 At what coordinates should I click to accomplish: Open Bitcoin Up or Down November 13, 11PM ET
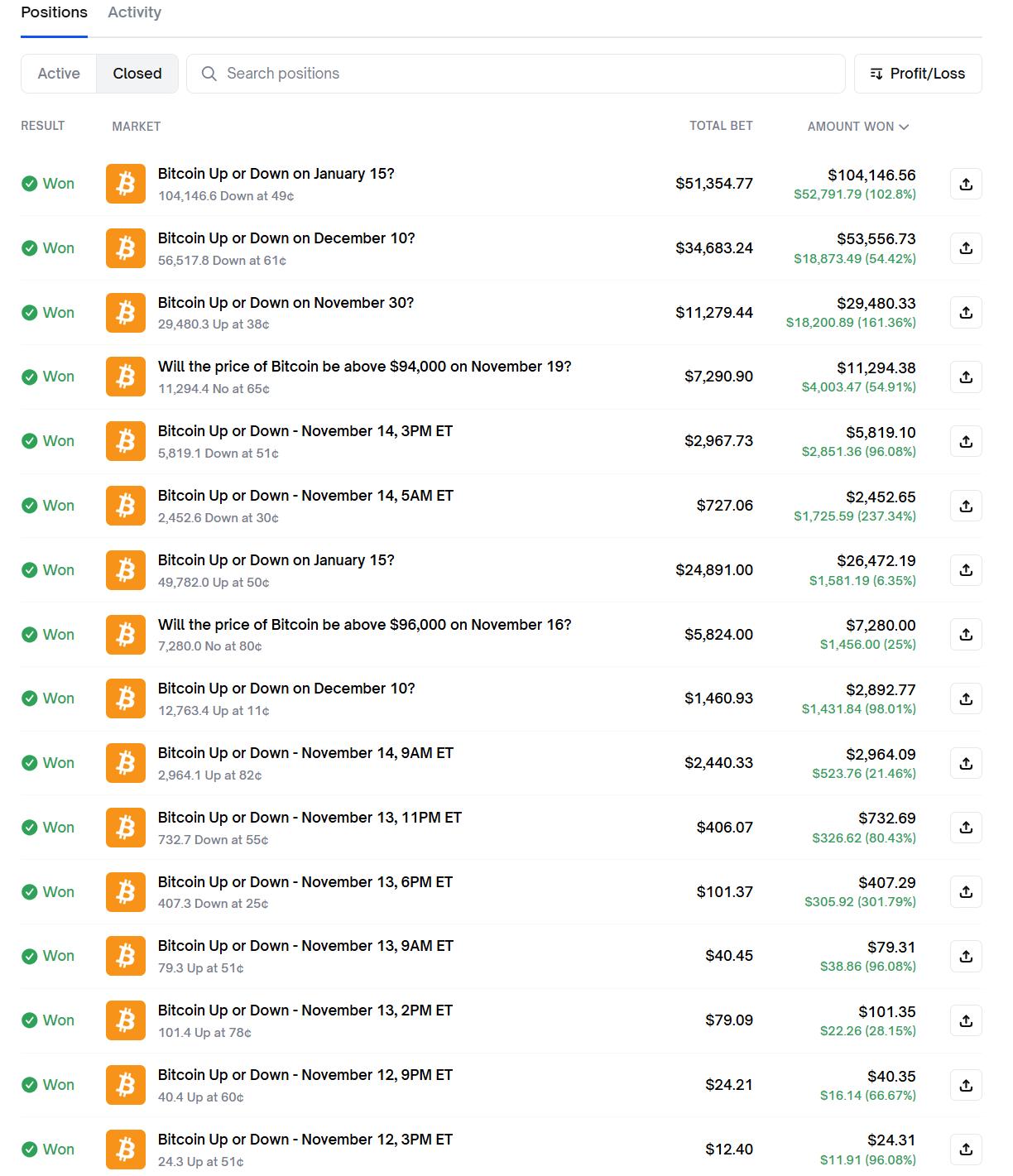click(310, 818)
